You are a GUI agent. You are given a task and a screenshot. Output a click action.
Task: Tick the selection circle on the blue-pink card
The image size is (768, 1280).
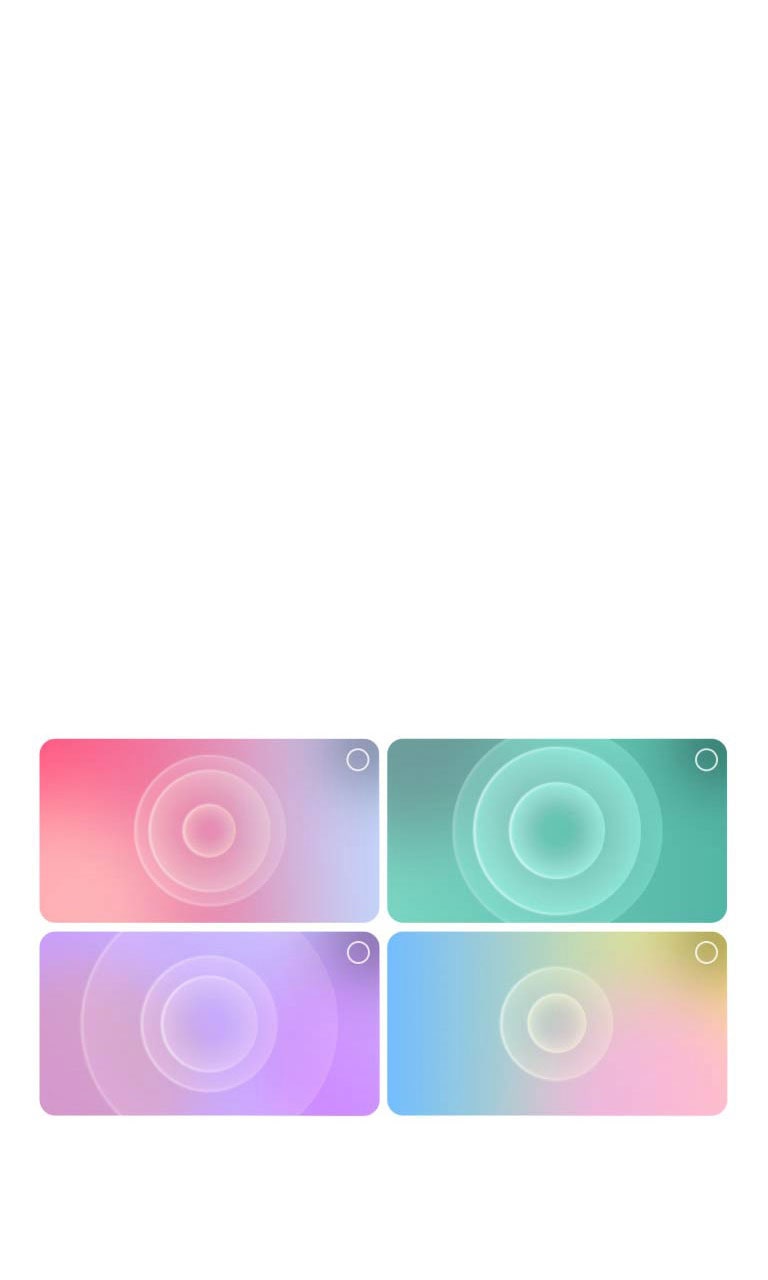pos(706,953)
